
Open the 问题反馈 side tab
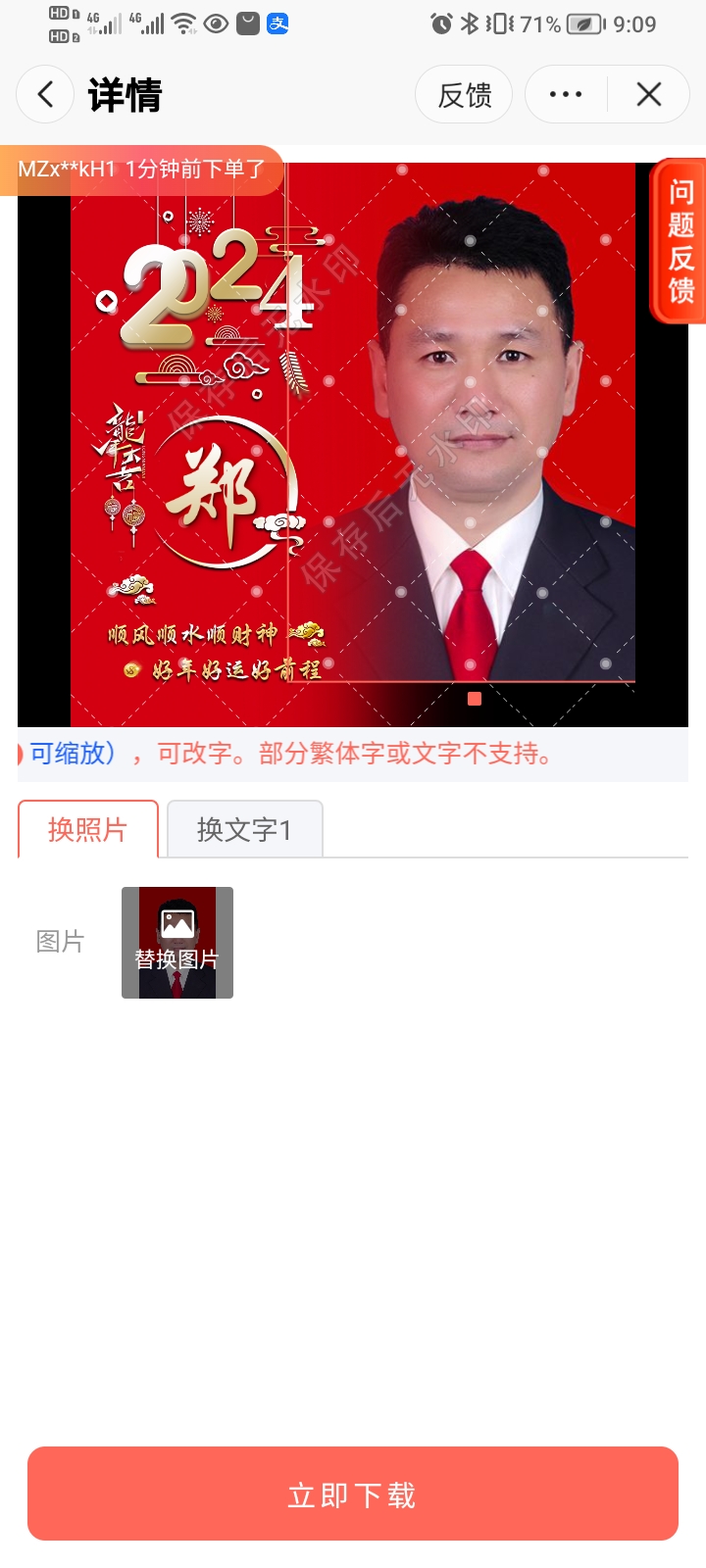[x=681, y=241]
